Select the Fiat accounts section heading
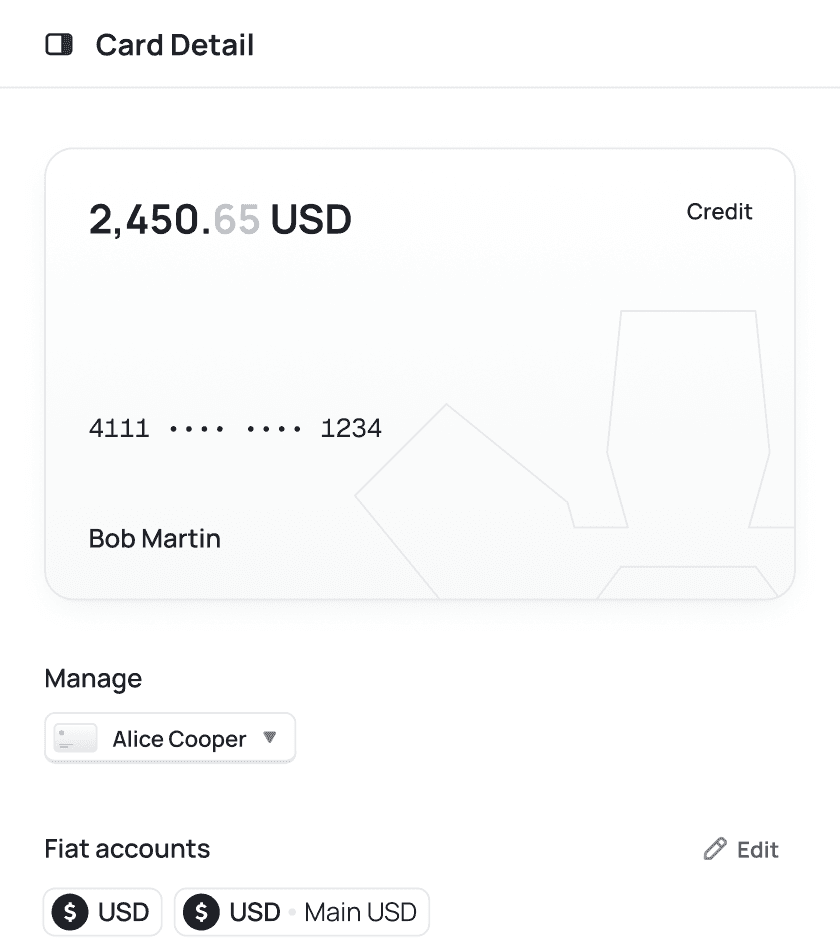Screen dimensions: 840x952 pyautogui.click(x=127, y=848)
